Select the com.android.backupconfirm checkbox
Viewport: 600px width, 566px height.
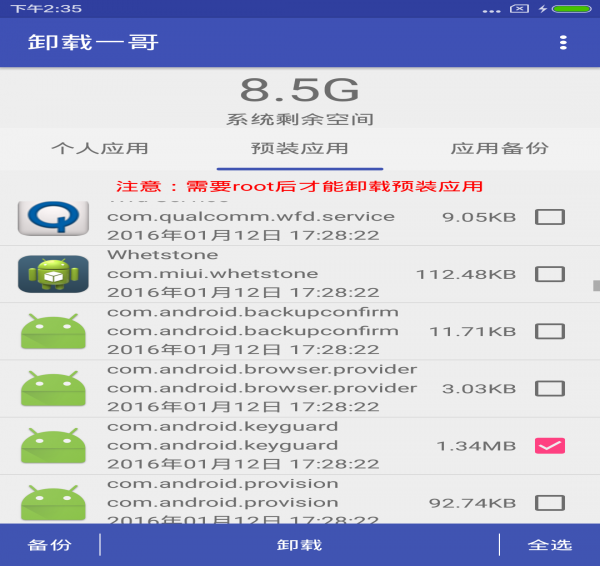(x=550, y=331)
